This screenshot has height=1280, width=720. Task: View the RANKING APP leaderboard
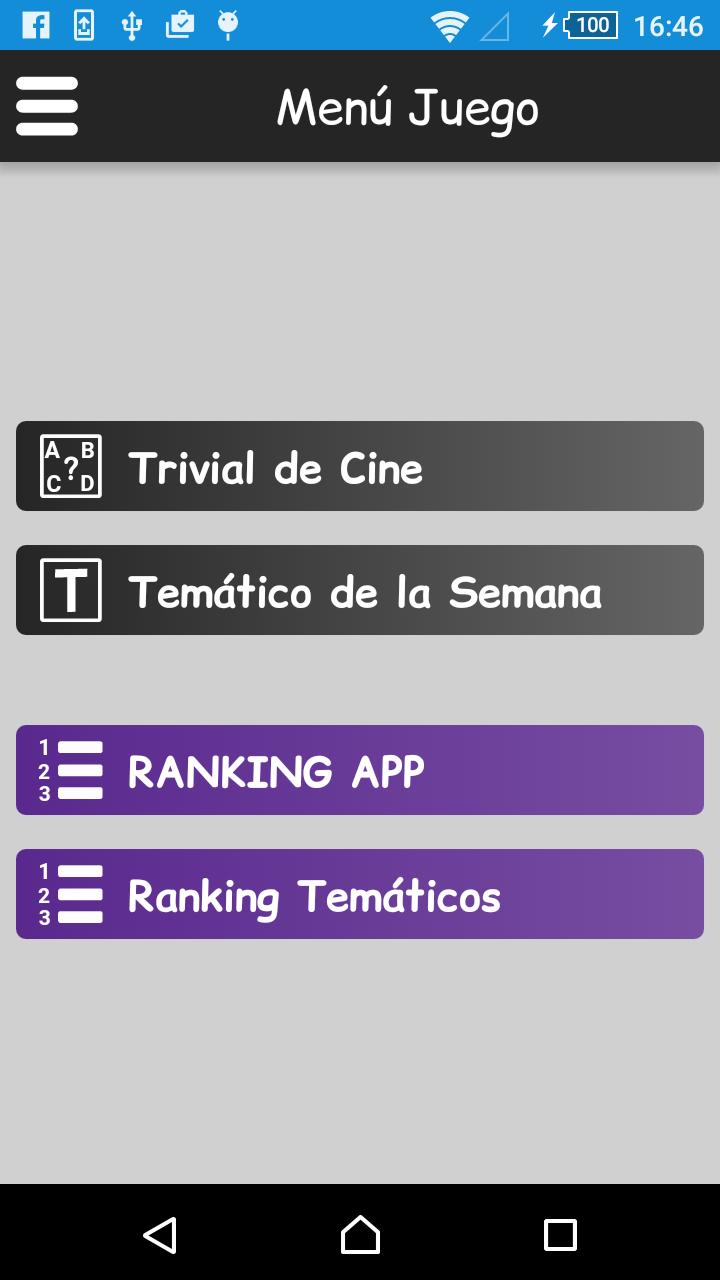(360, 769)
